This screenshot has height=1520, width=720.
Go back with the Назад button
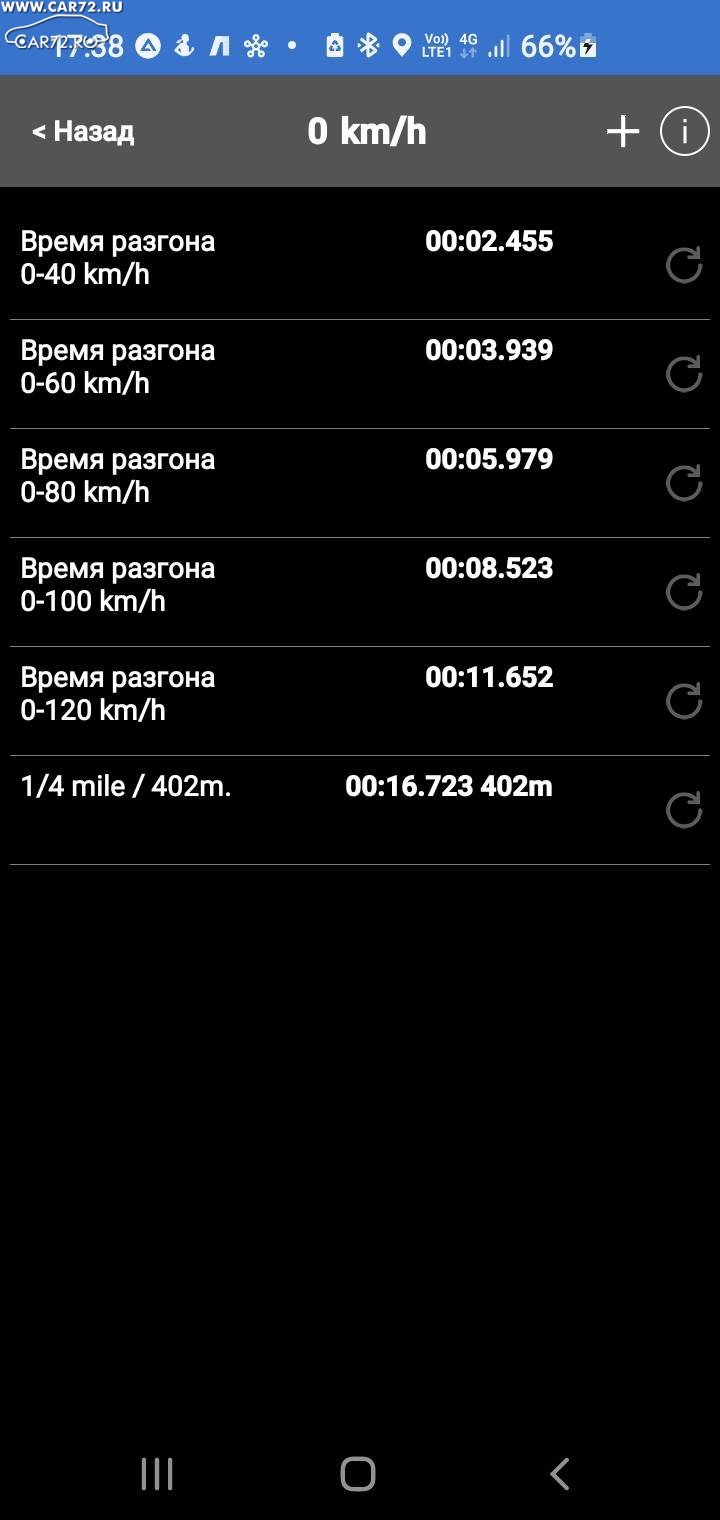click(83, 131)
